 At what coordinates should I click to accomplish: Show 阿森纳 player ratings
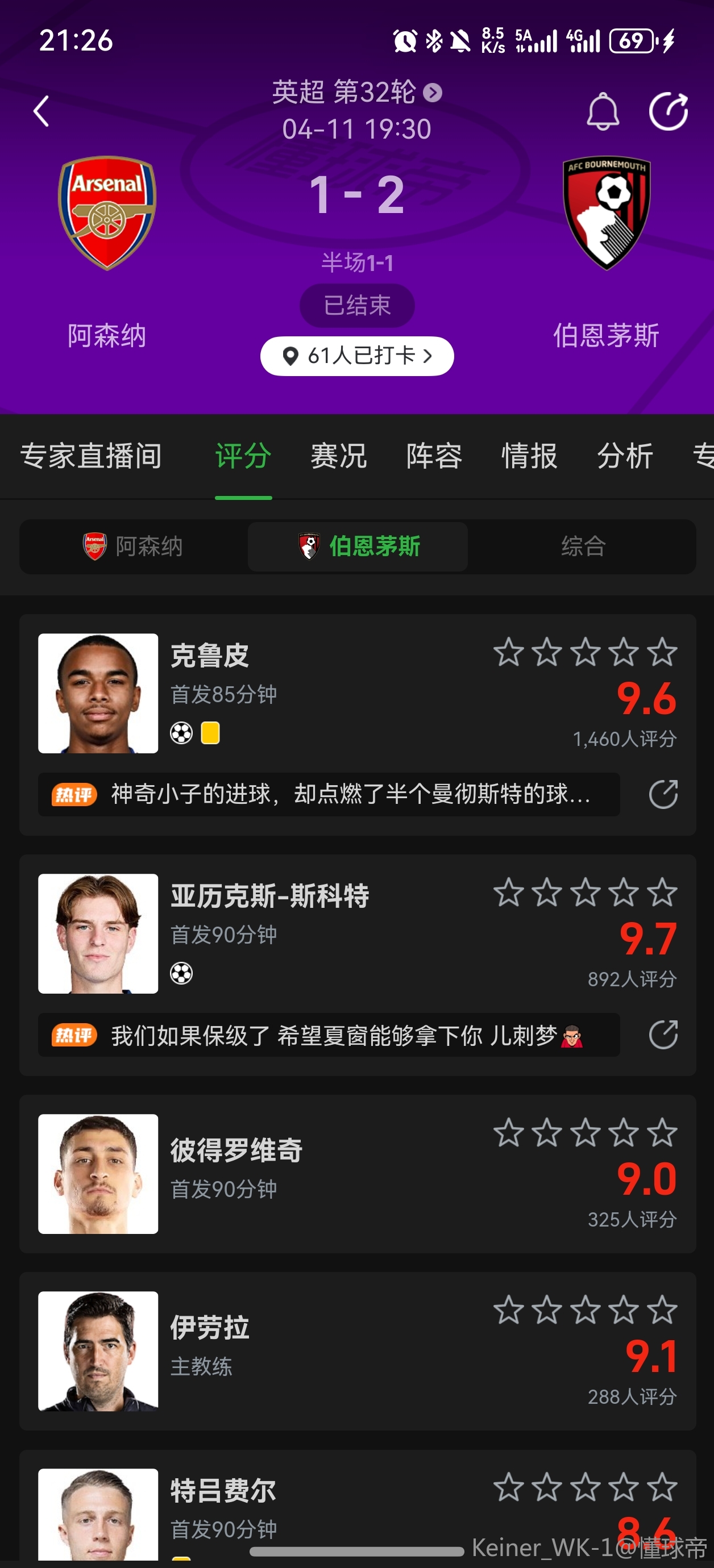[134, 546]
